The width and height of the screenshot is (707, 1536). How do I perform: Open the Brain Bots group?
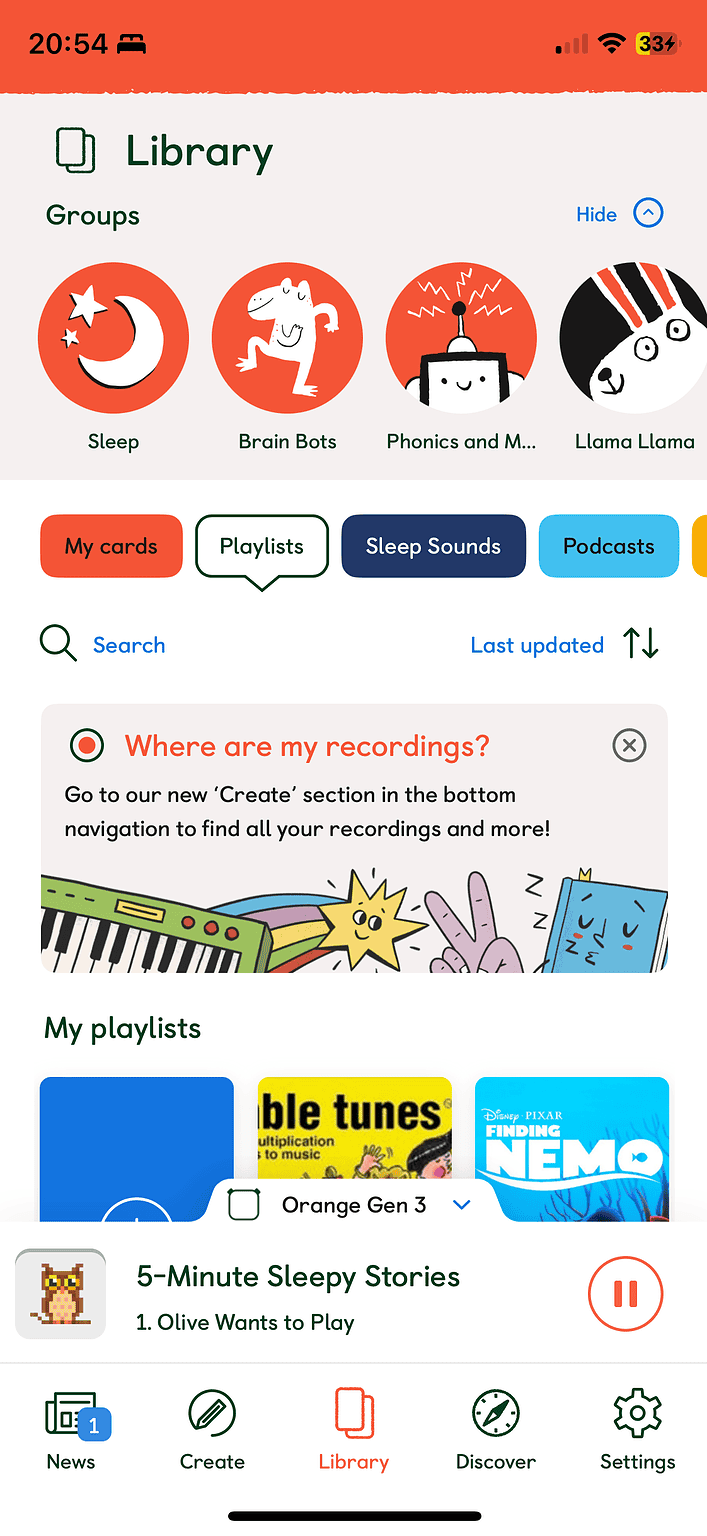[x=287, y=338]
